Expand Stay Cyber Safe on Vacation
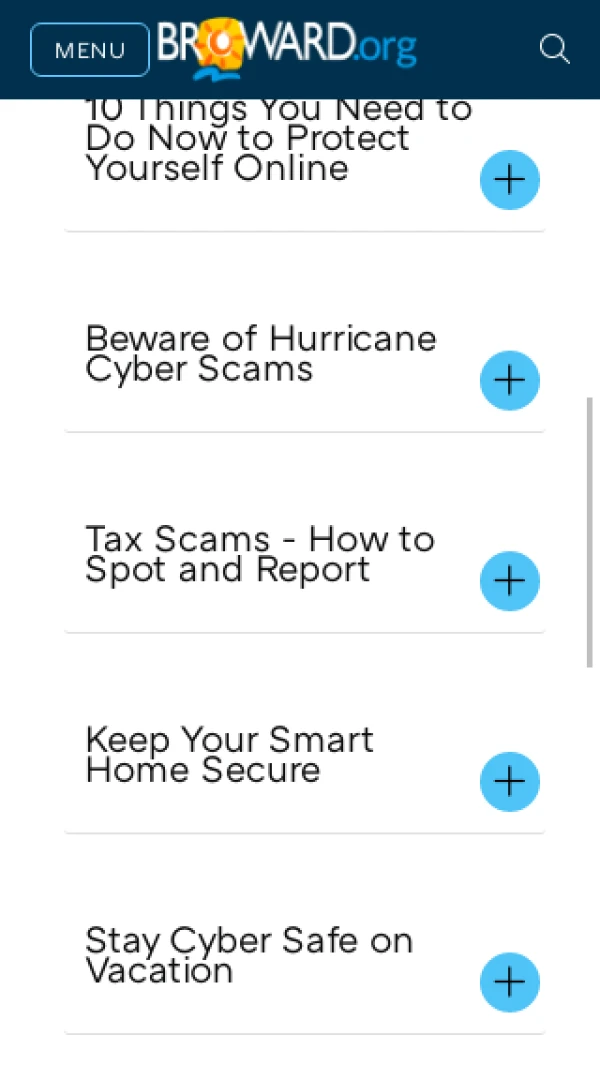 [510, 982]
